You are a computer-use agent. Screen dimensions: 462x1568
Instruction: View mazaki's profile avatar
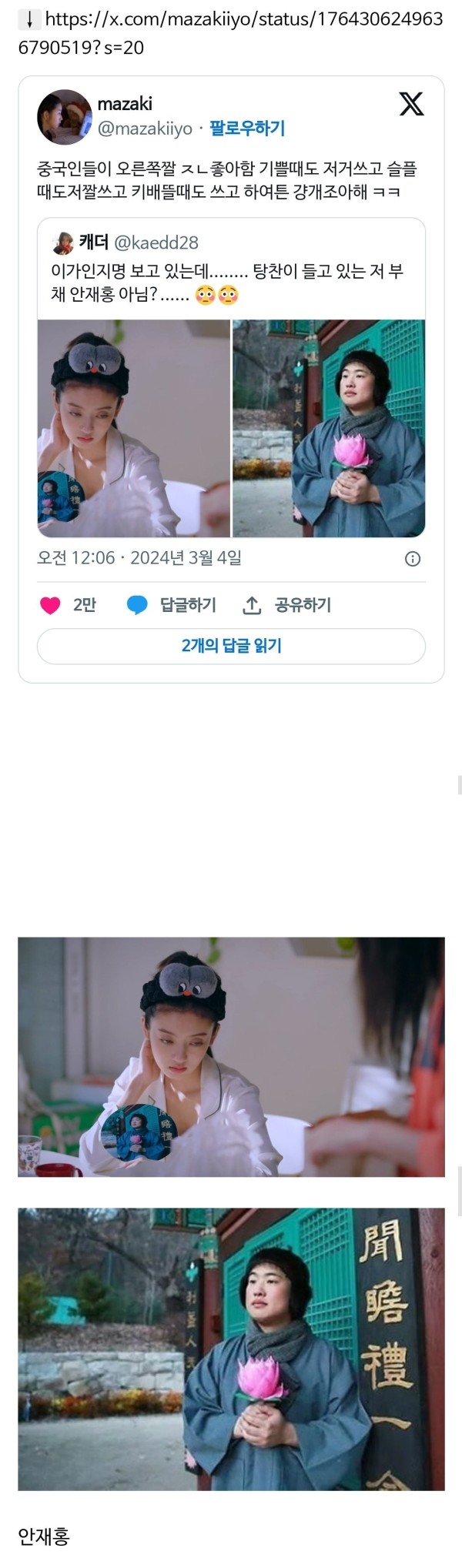pyautogui.click(x=65, y=117)
